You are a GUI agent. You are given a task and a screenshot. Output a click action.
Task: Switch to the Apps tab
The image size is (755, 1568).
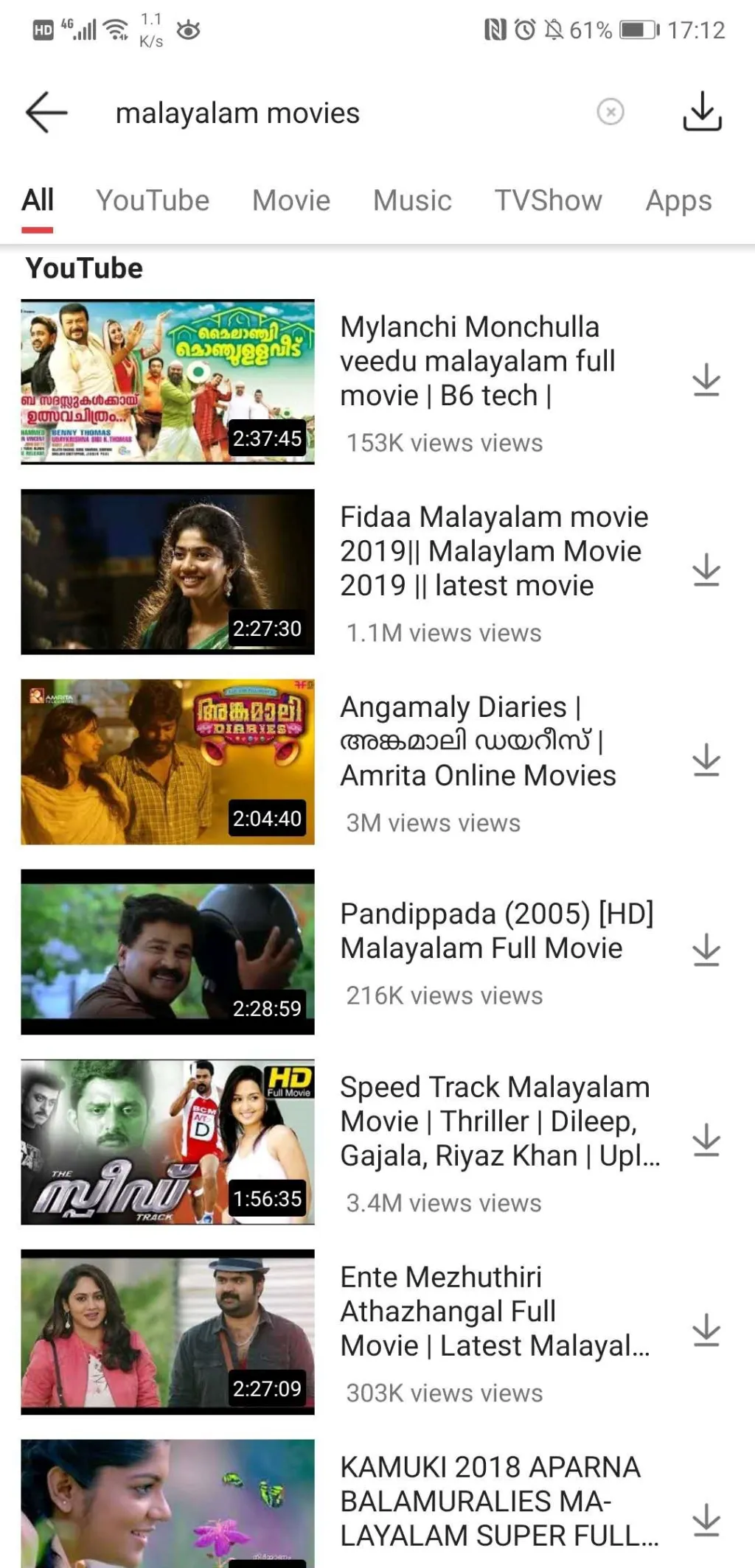679,200
